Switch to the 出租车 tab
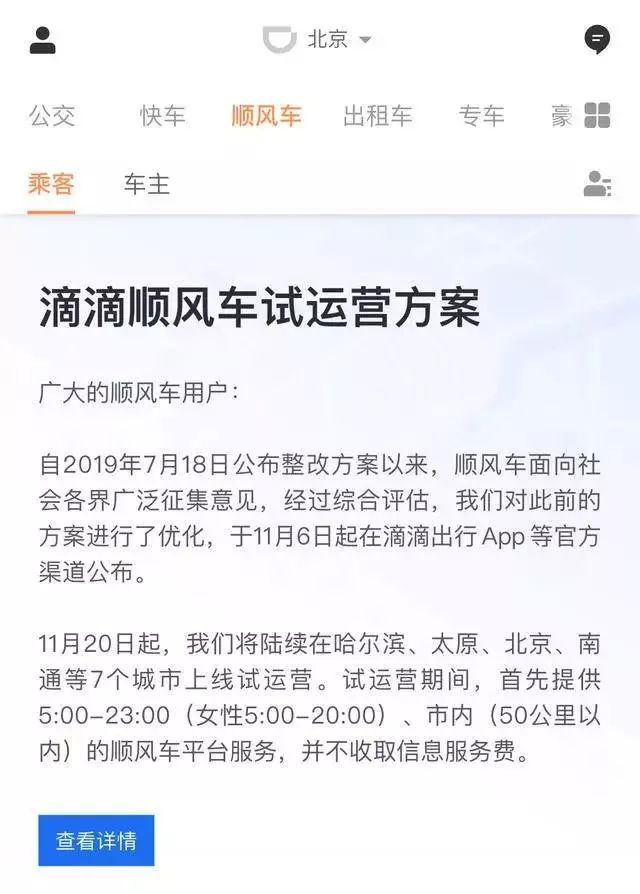Screen dimensions: 640x894 [x=377, y=116]
